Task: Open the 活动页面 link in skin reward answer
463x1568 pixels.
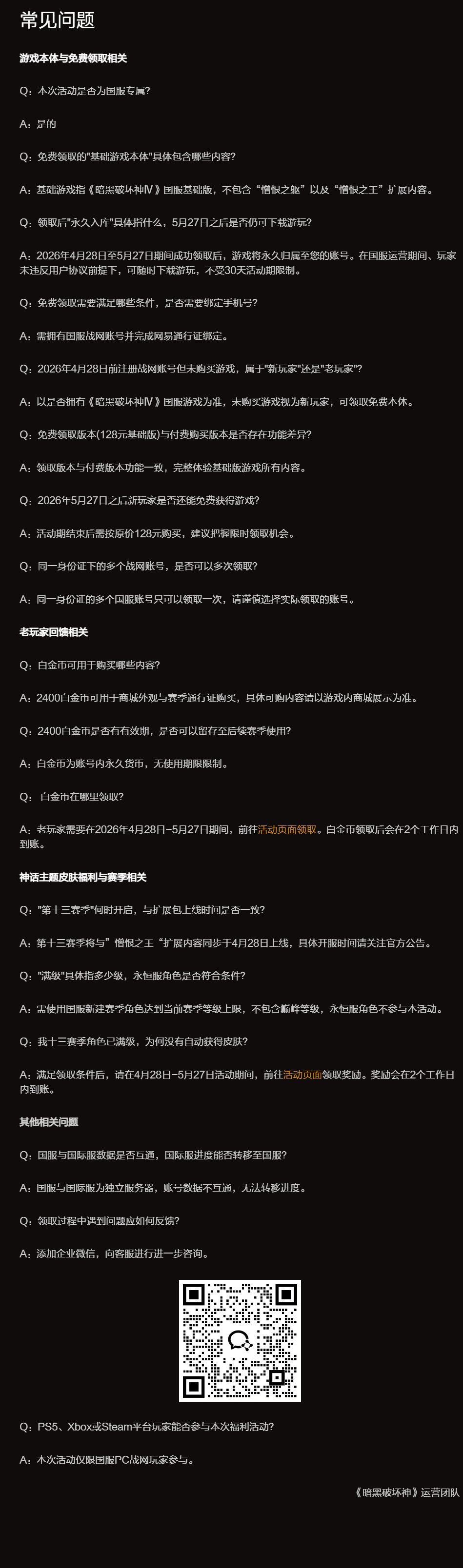Action: (302, 1075)
